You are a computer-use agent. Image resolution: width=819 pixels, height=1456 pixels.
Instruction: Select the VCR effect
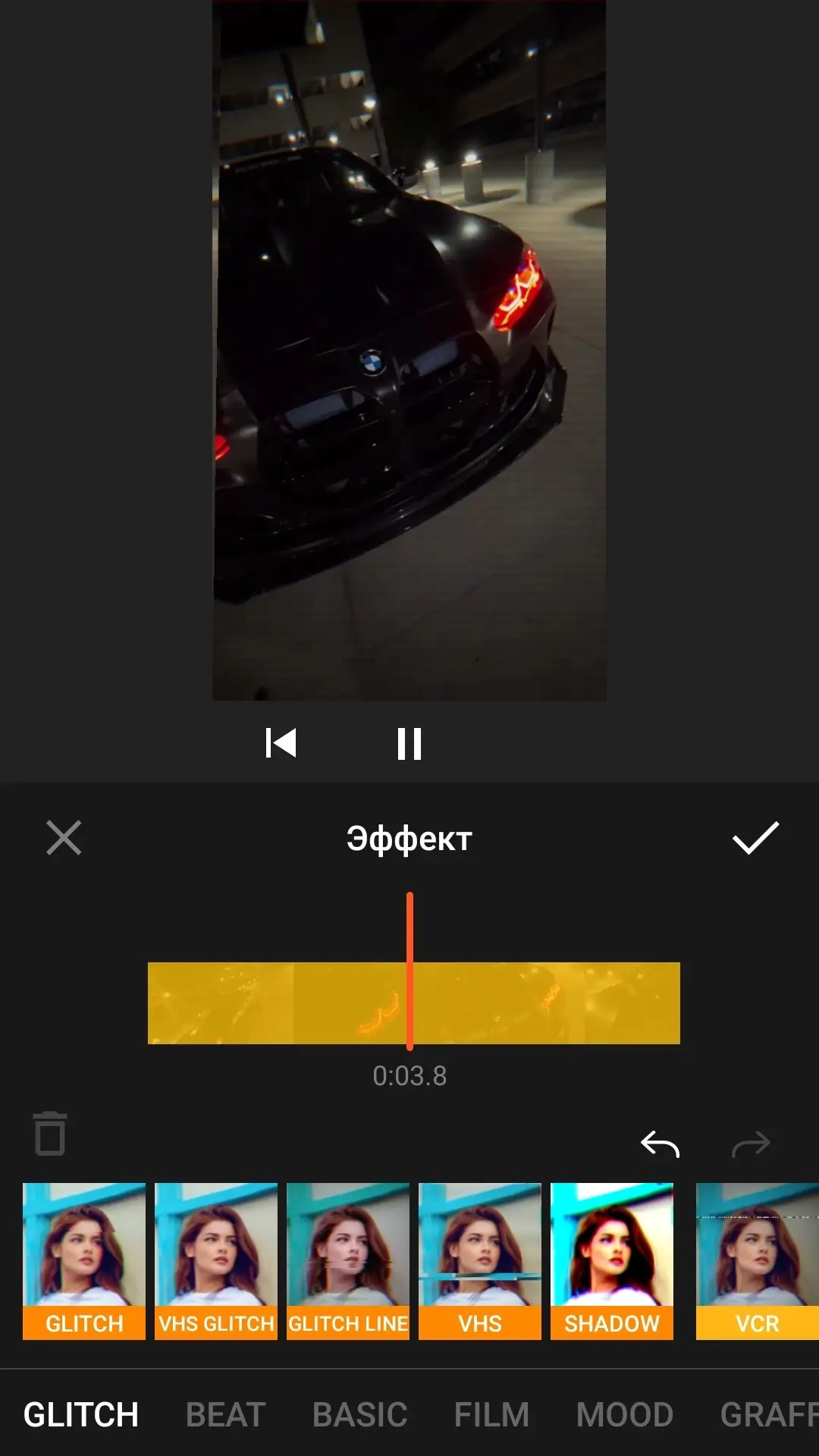tap(757, 1260)
